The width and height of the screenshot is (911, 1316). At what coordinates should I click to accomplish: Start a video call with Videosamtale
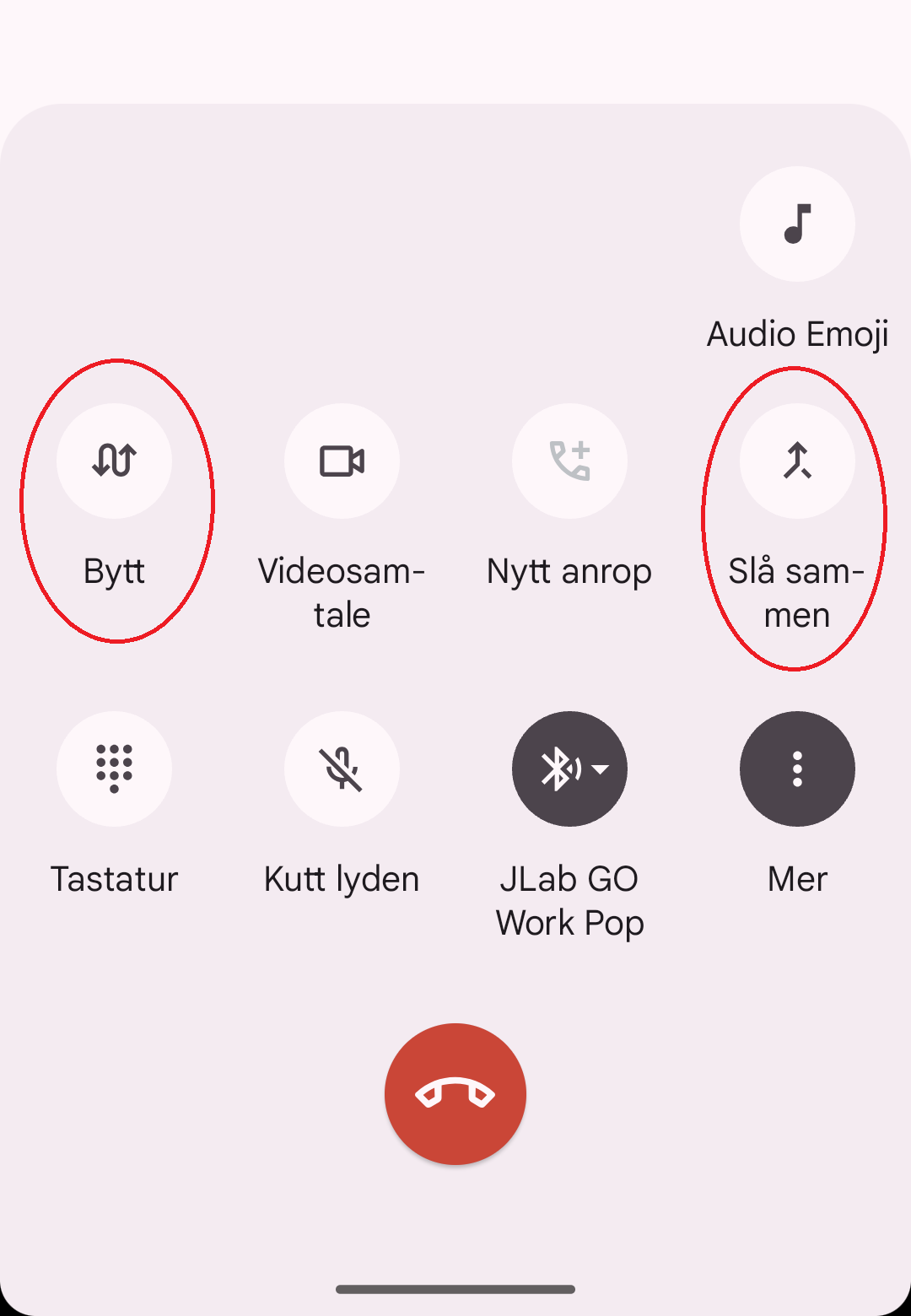click(x=342, y=461)
